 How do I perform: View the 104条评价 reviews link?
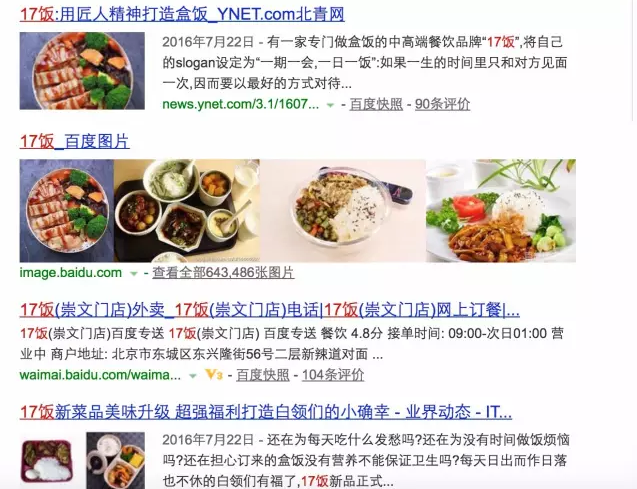pyautogui.click(x=332, y=375)
